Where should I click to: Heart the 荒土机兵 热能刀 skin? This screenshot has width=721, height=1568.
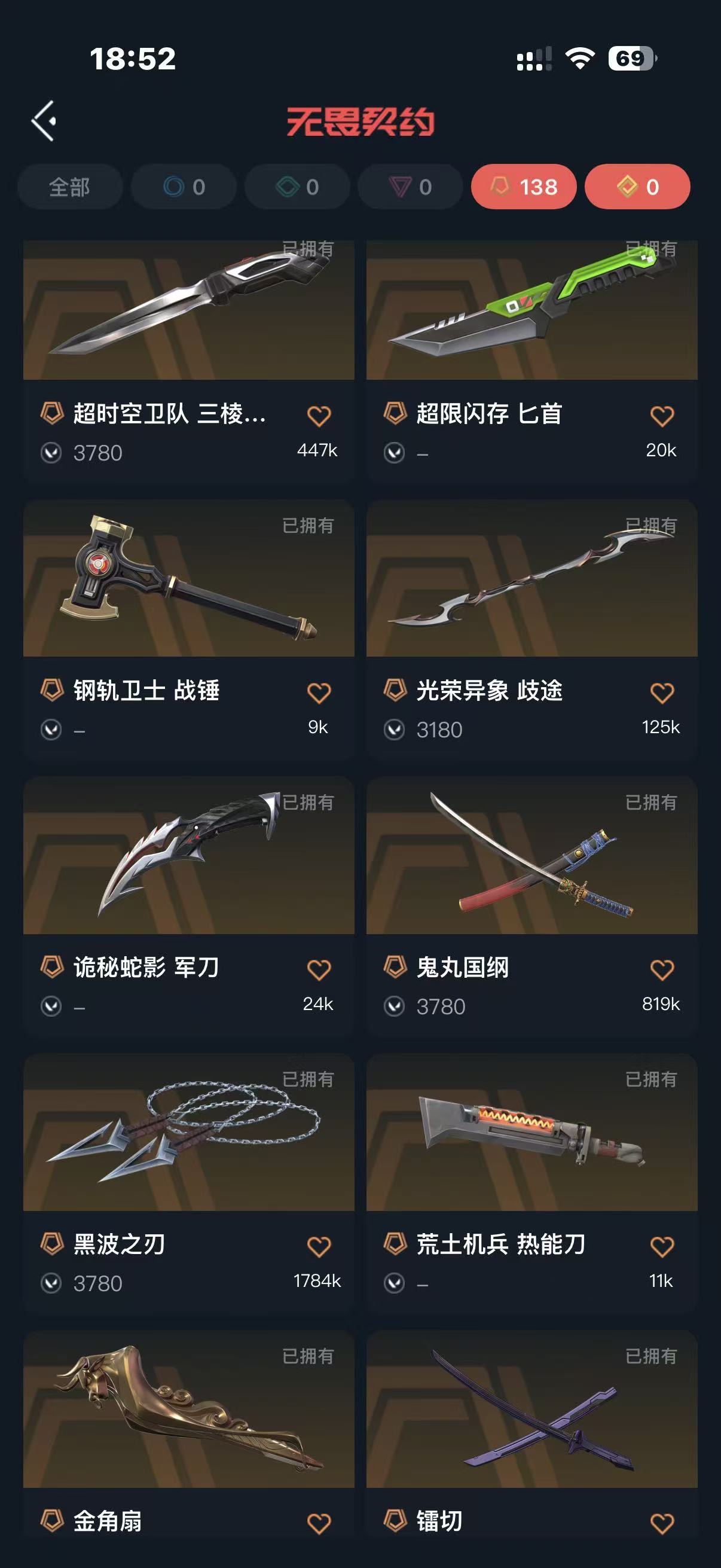[x=661, y=1247]
